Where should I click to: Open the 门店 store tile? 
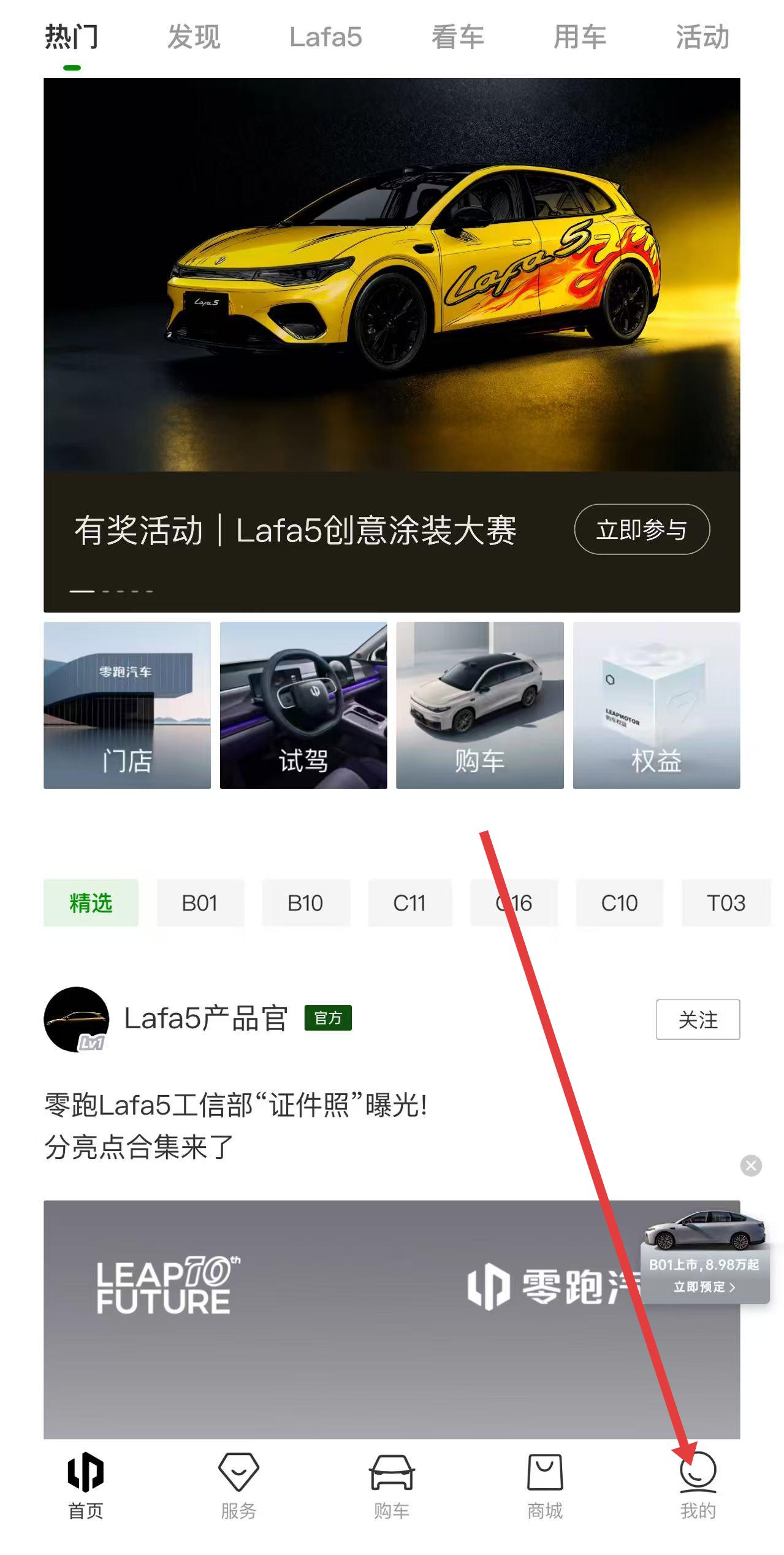coord(127,705)
